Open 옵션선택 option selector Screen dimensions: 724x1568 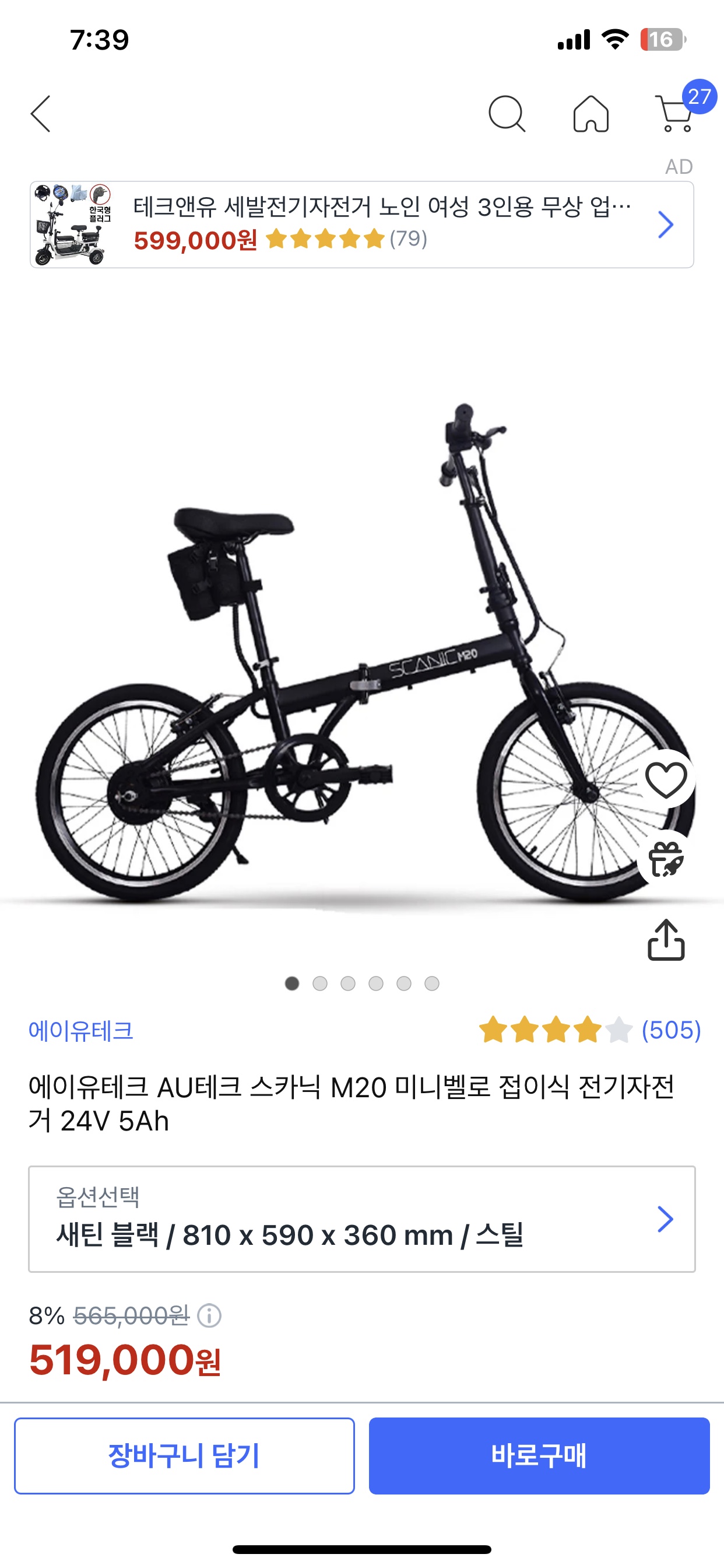[361, 1219]
